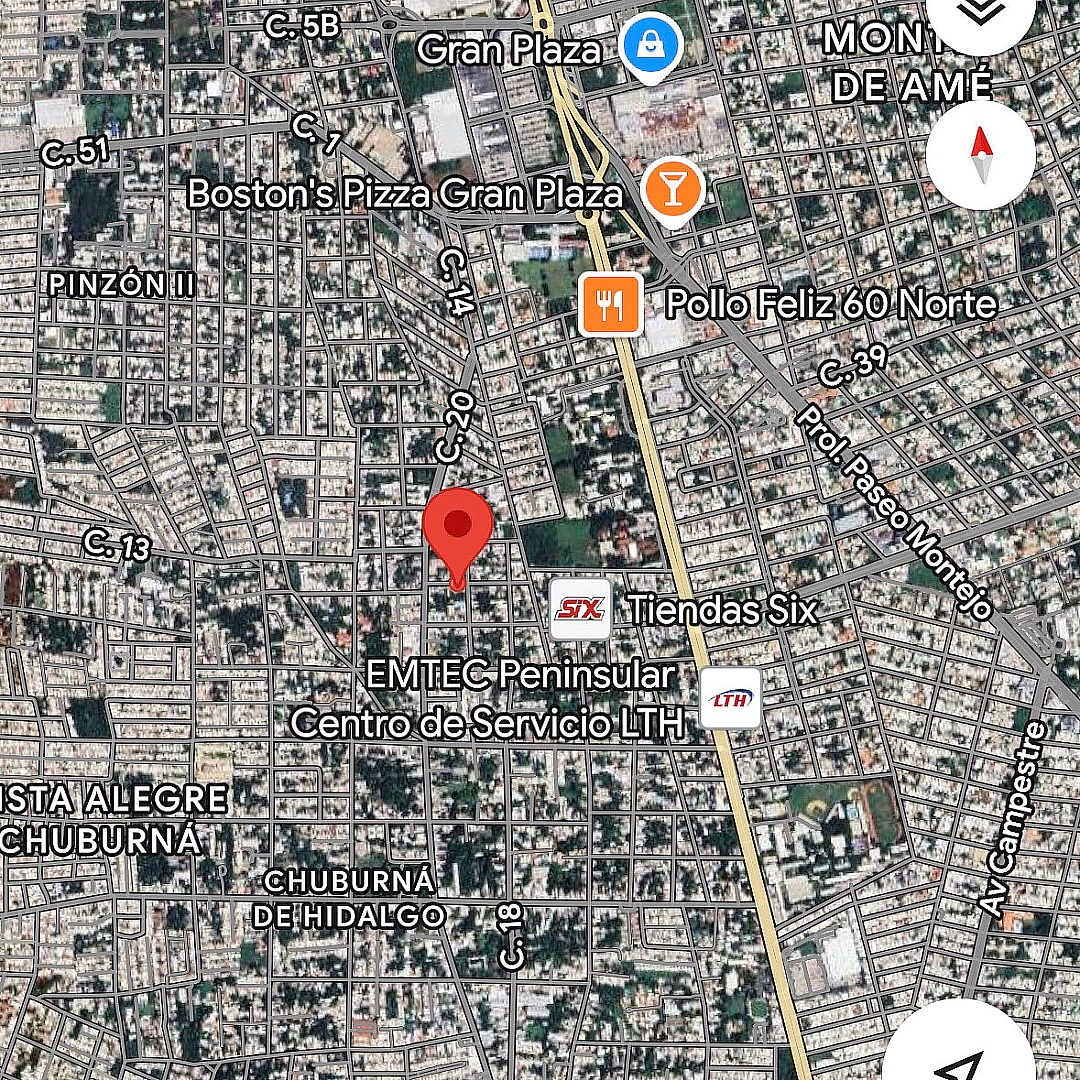This screenshot has width=1080, height=1080.
Task: Select the Centro de Servicio LTH marker
Action: pyautogui.click(x=731, y=698)
